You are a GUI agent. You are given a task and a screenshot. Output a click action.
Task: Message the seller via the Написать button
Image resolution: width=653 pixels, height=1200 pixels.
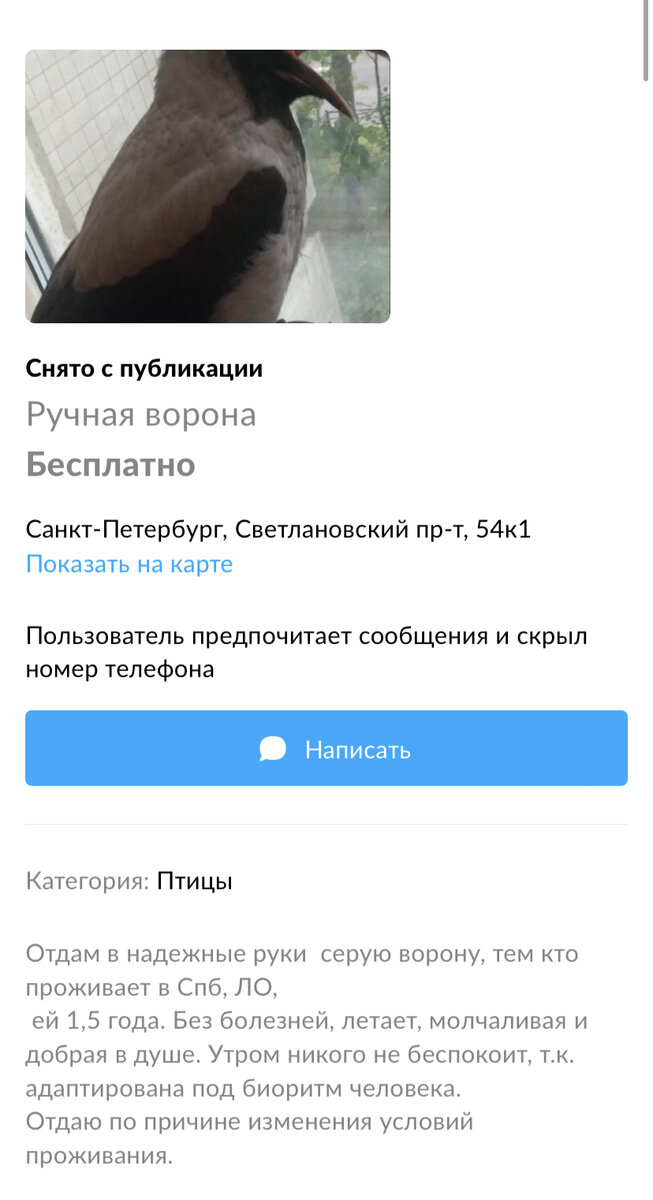click(326, 748)
